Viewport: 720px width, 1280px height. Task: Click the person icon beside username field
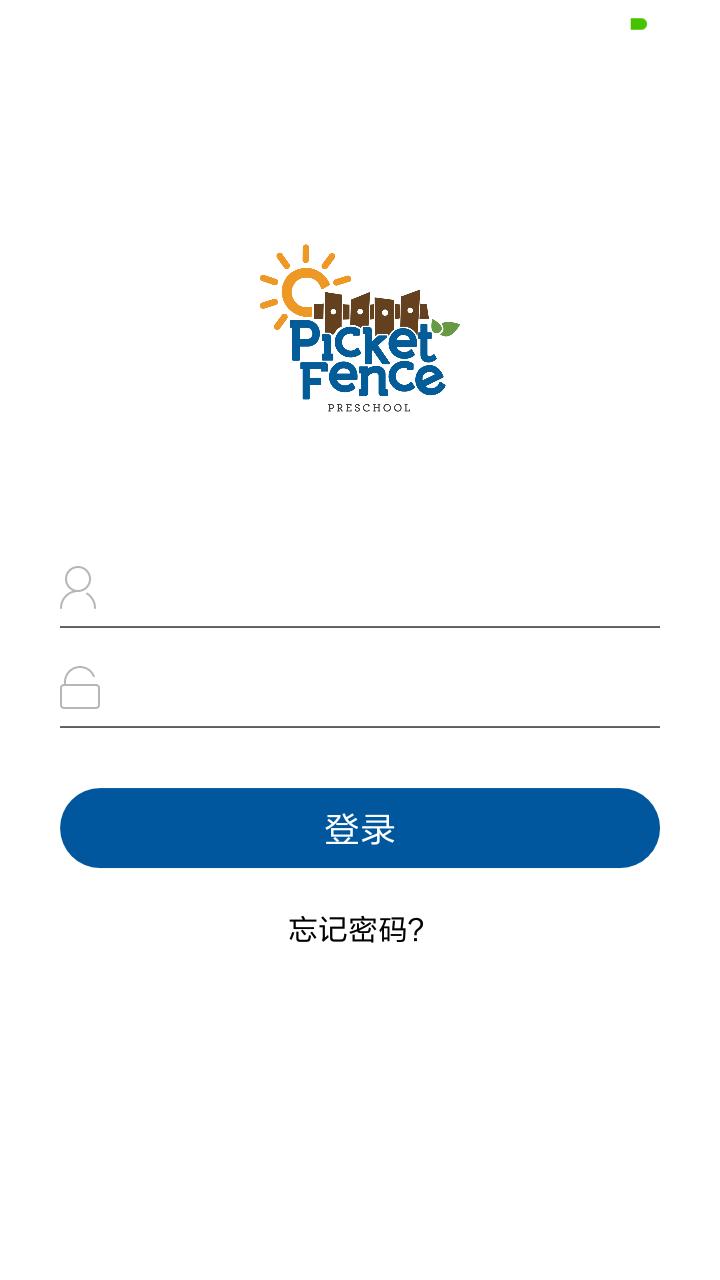(x=79, y=589)
